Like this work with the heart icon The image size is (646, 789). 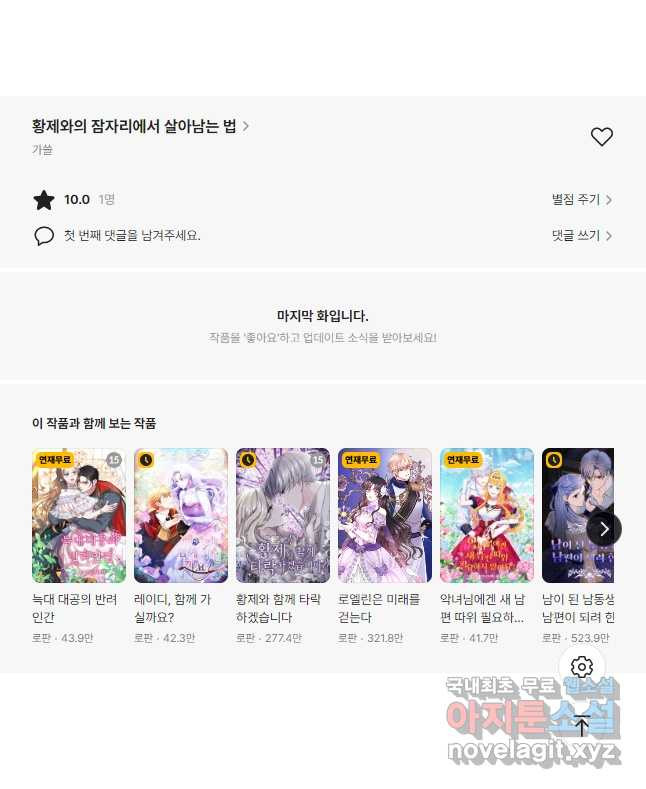(x=601, y=137)
